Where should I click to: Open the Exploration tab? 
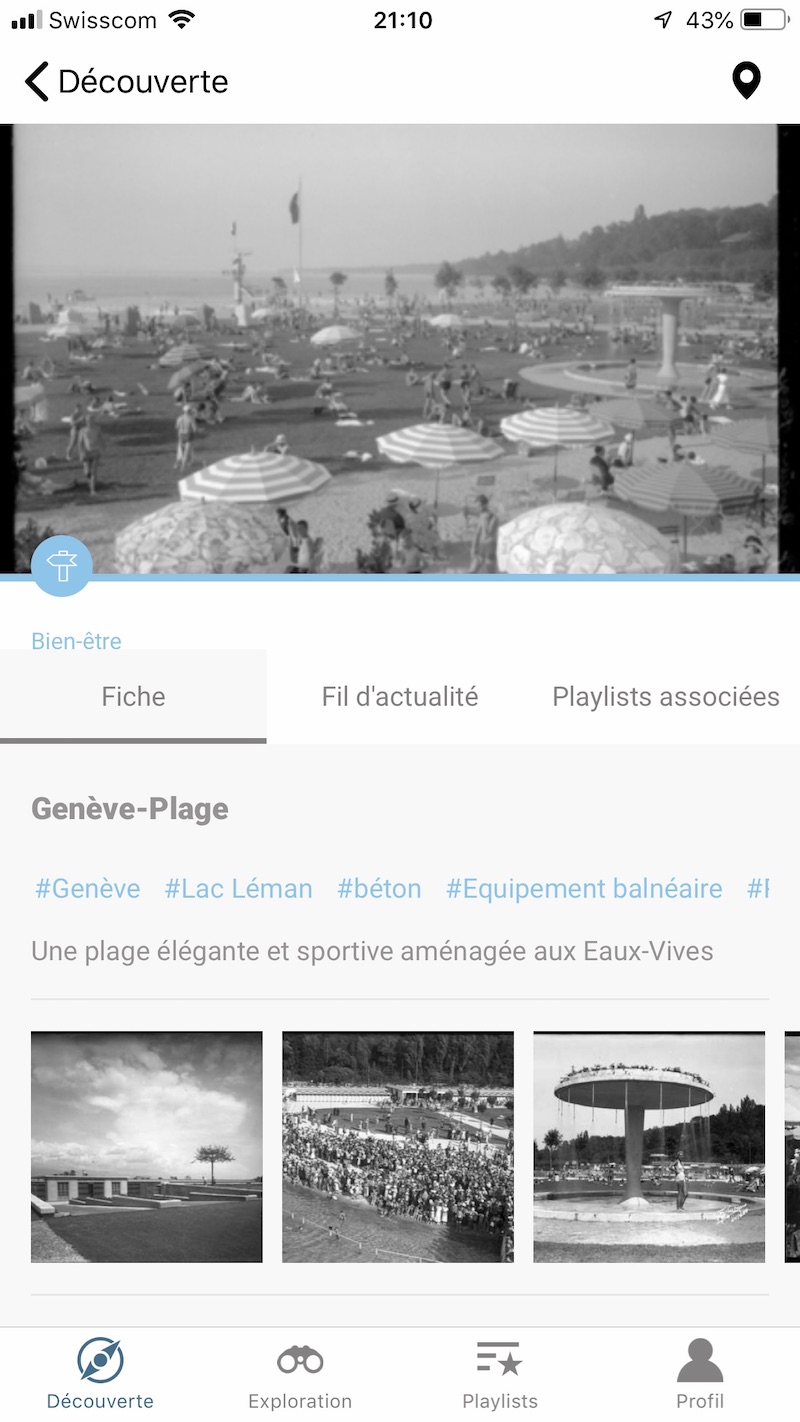click(300, 1375)
